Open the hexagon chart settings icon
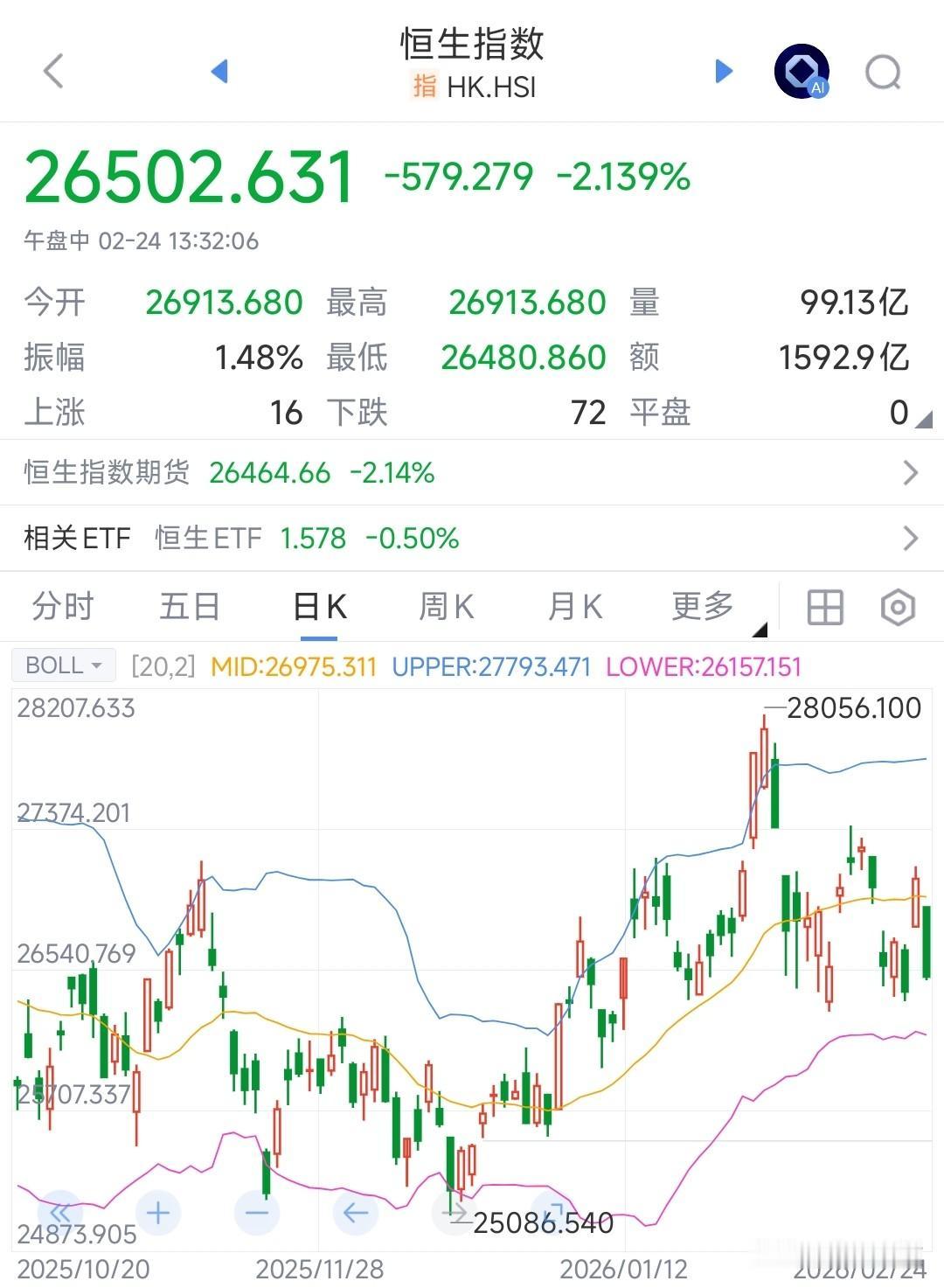 (897, 605)
